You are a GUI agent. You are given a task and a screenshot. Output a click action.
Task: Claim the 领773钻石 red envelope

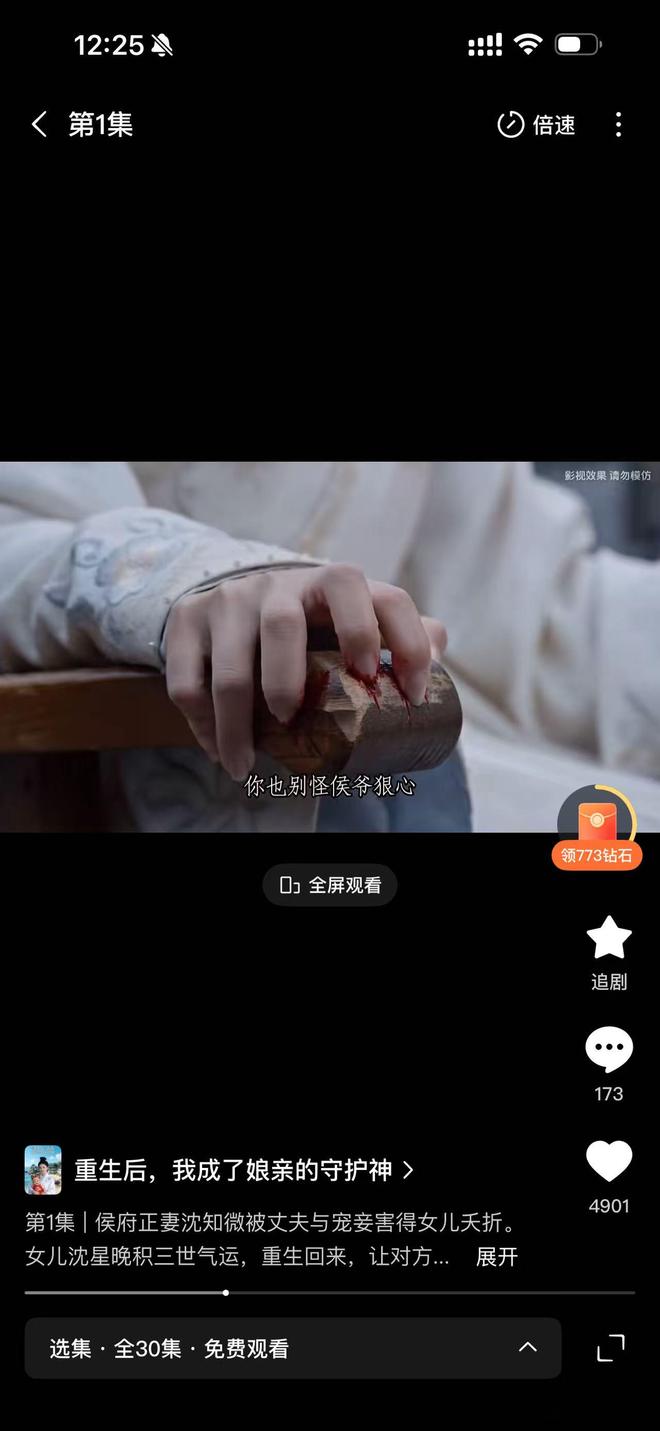pos(597,830)
